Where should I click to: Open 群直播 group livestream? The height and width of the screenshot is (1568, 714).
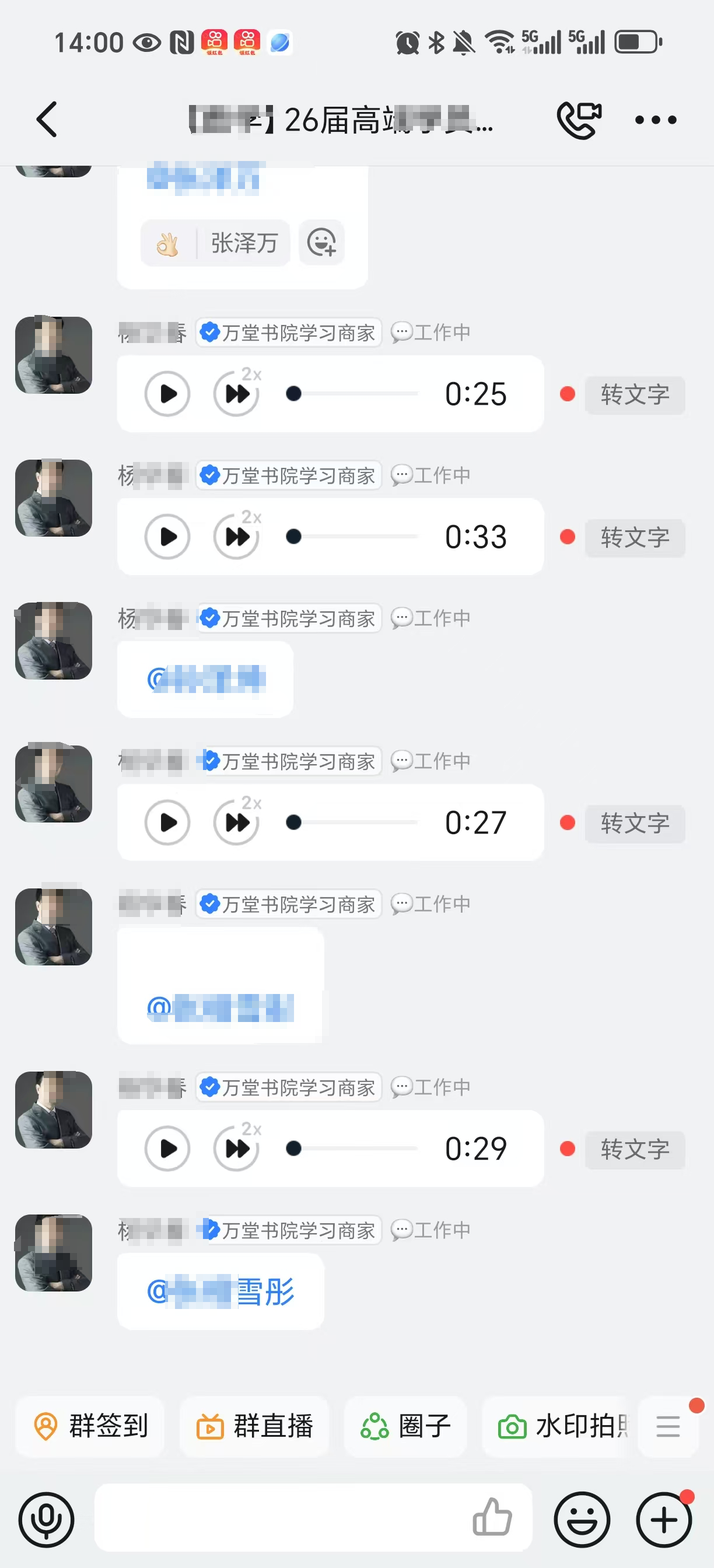pos(254,1426)
